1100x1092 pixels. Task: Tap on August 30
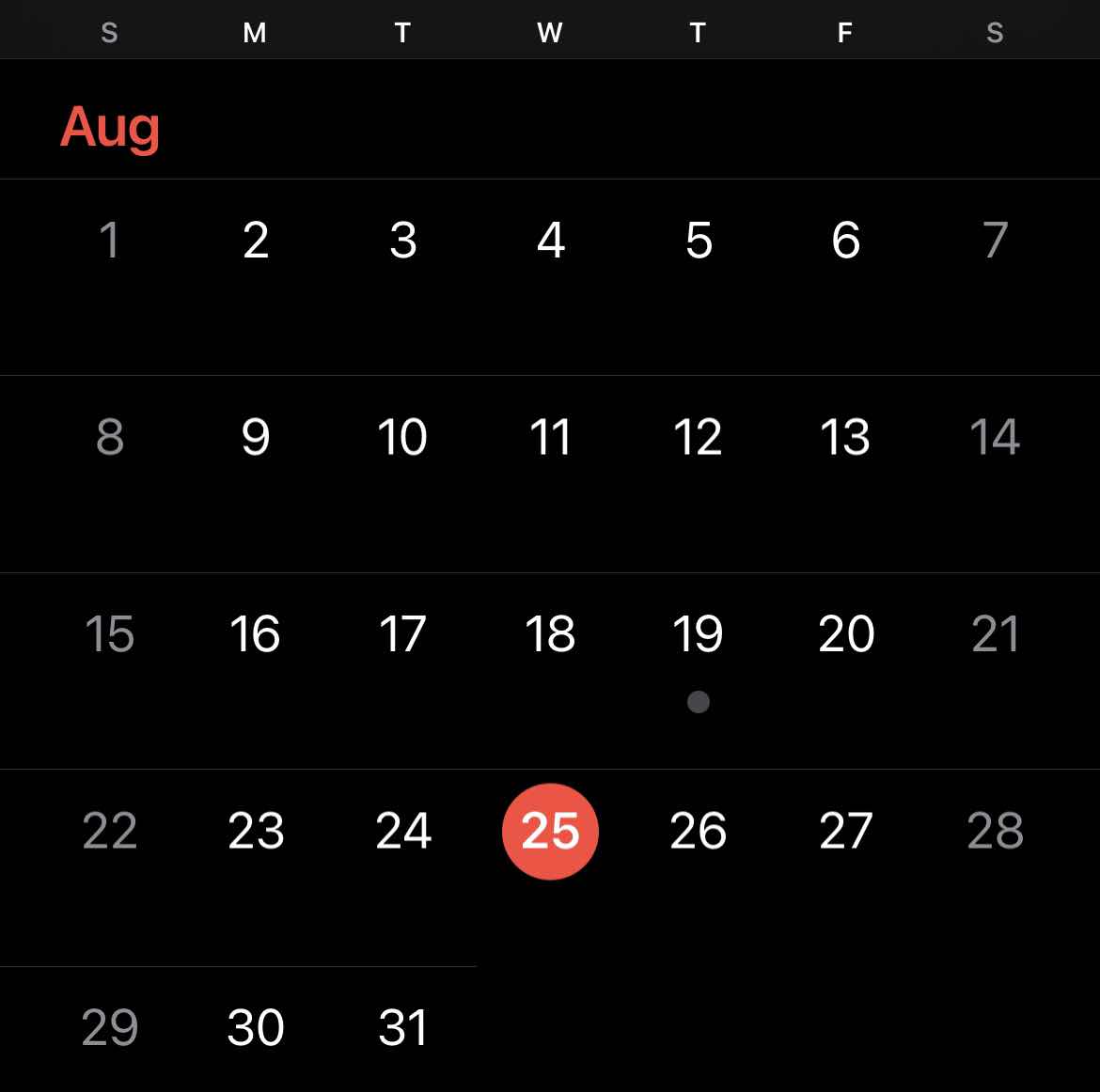[255, 1027]
